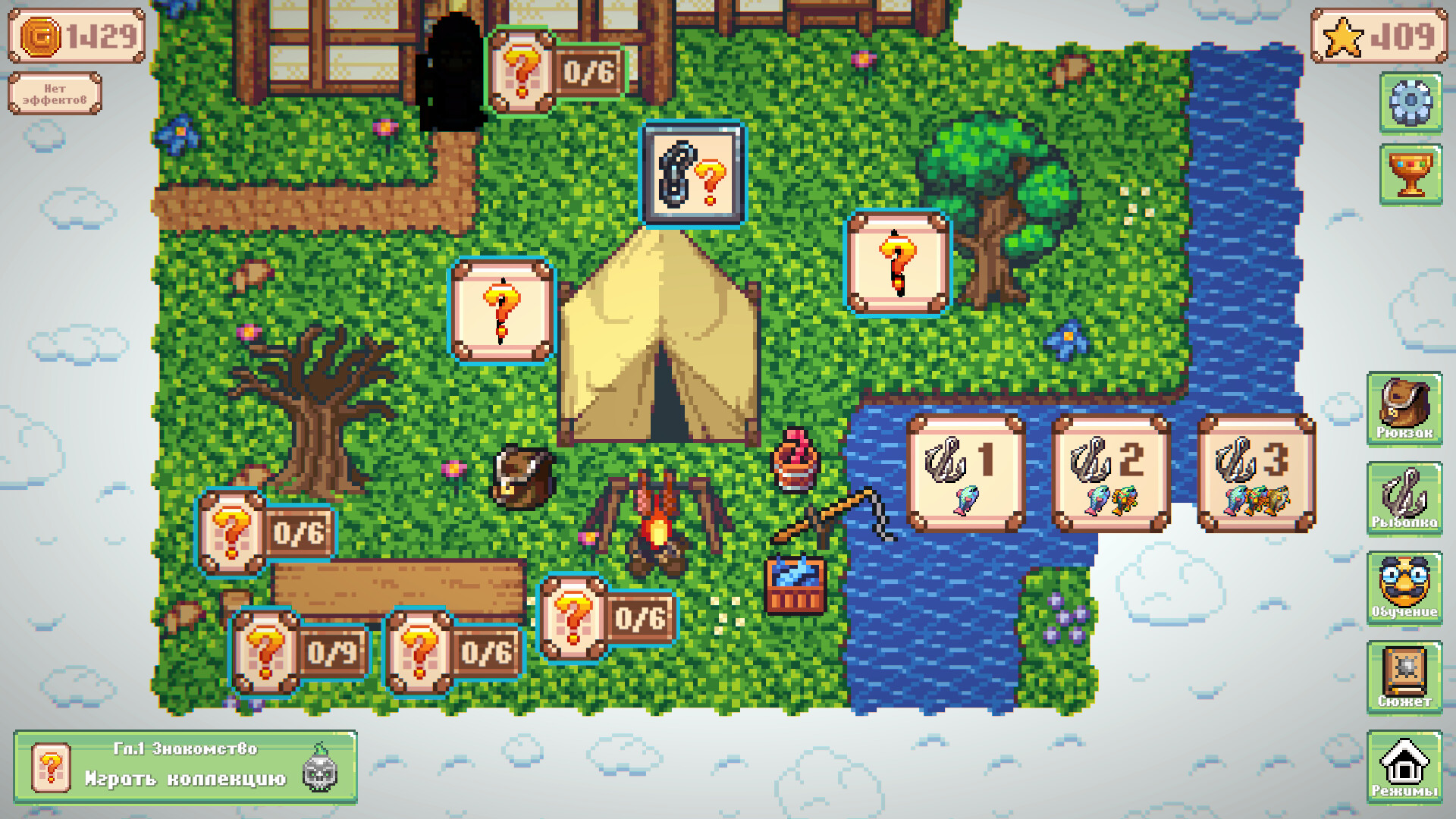Select fishing spot 1
The height and width of the screenshot is (819, 1456).
click(966, 473)
